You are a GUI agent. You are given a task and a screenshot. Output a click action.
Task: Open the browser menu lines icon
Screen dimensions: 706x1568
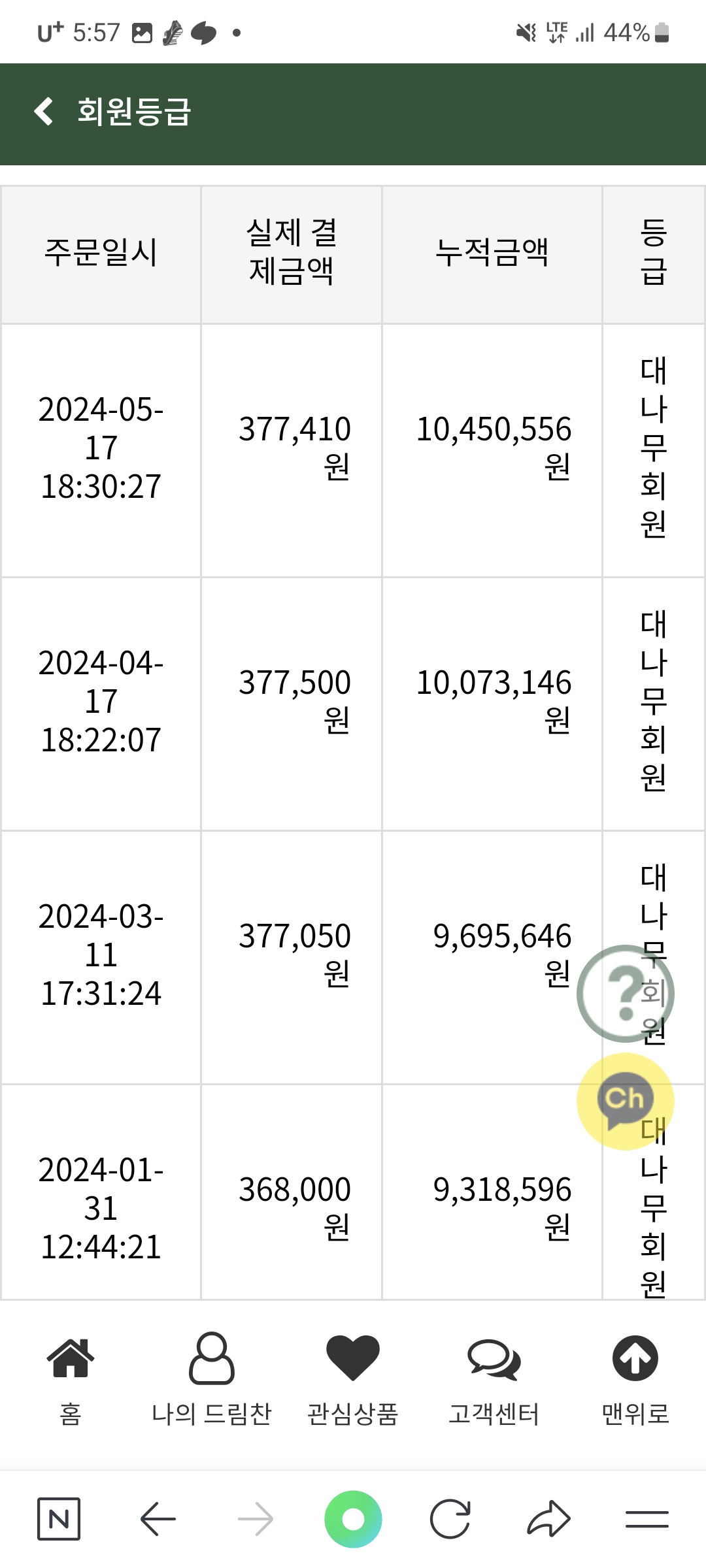click(x=647, y=1519)
